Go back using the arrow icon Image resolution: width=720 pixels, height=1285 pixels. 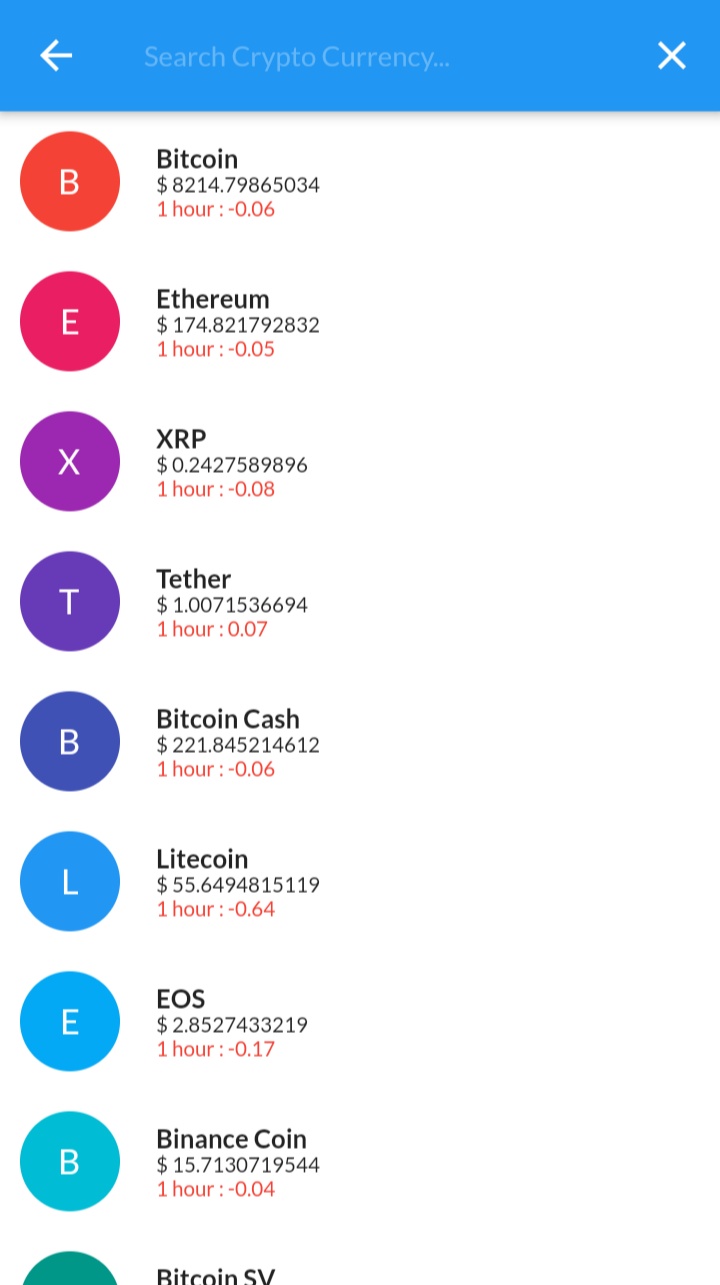(56, 56)
